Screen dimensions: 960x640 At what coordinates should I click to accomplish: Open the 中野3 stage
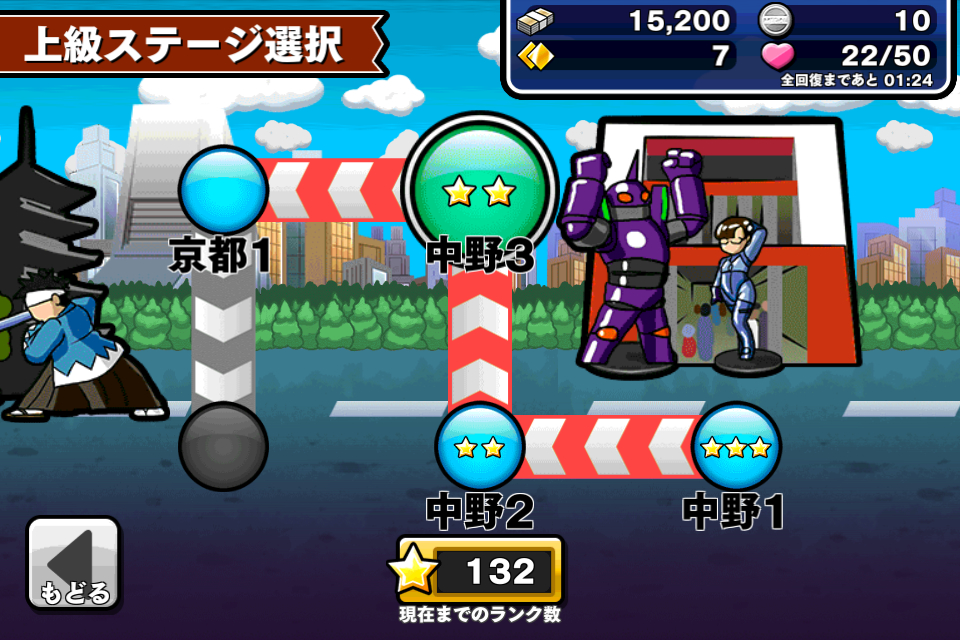tap(479, 186)
